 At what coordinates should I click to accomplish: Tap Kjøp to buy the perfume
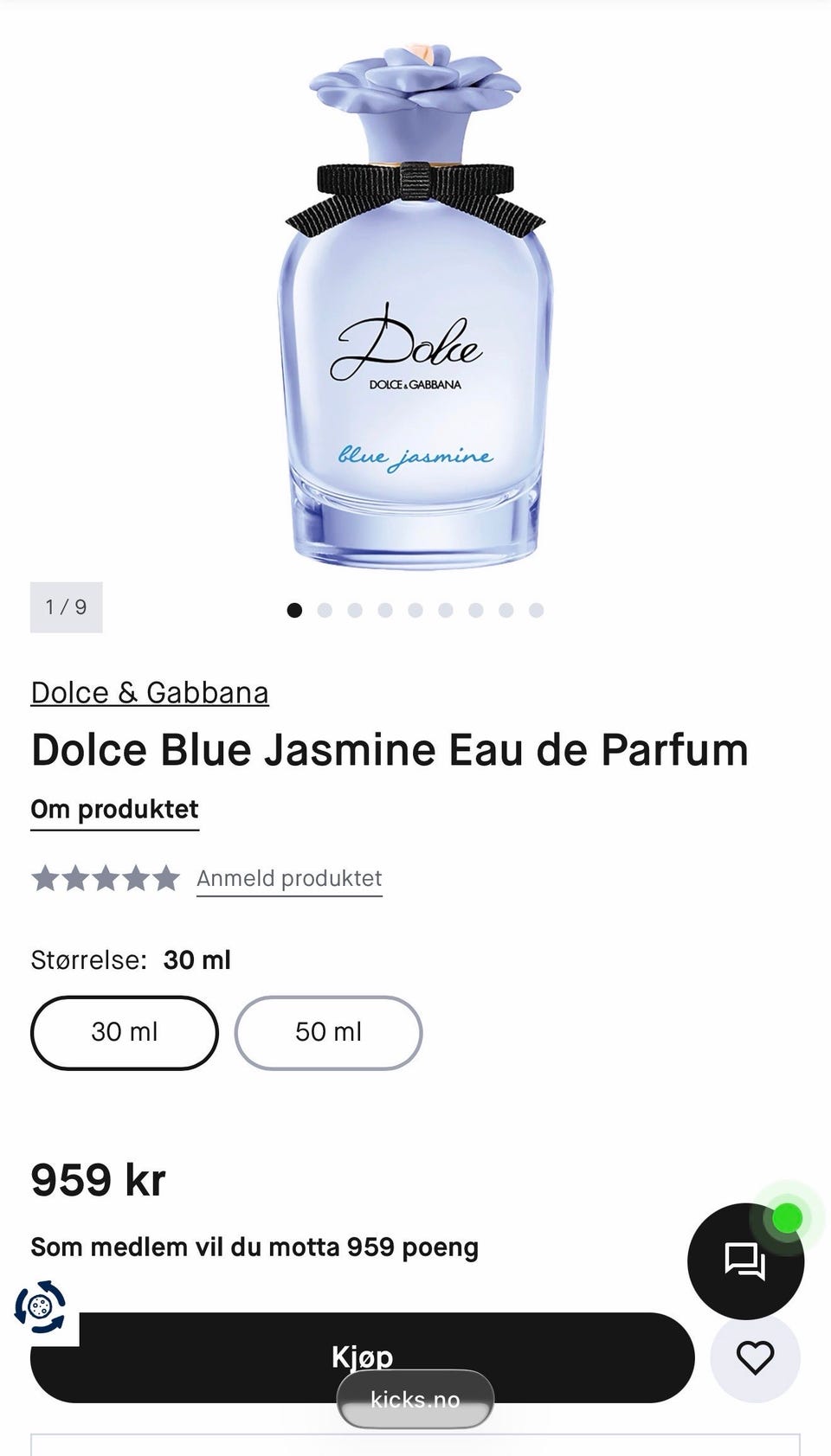coord(363,1357)
